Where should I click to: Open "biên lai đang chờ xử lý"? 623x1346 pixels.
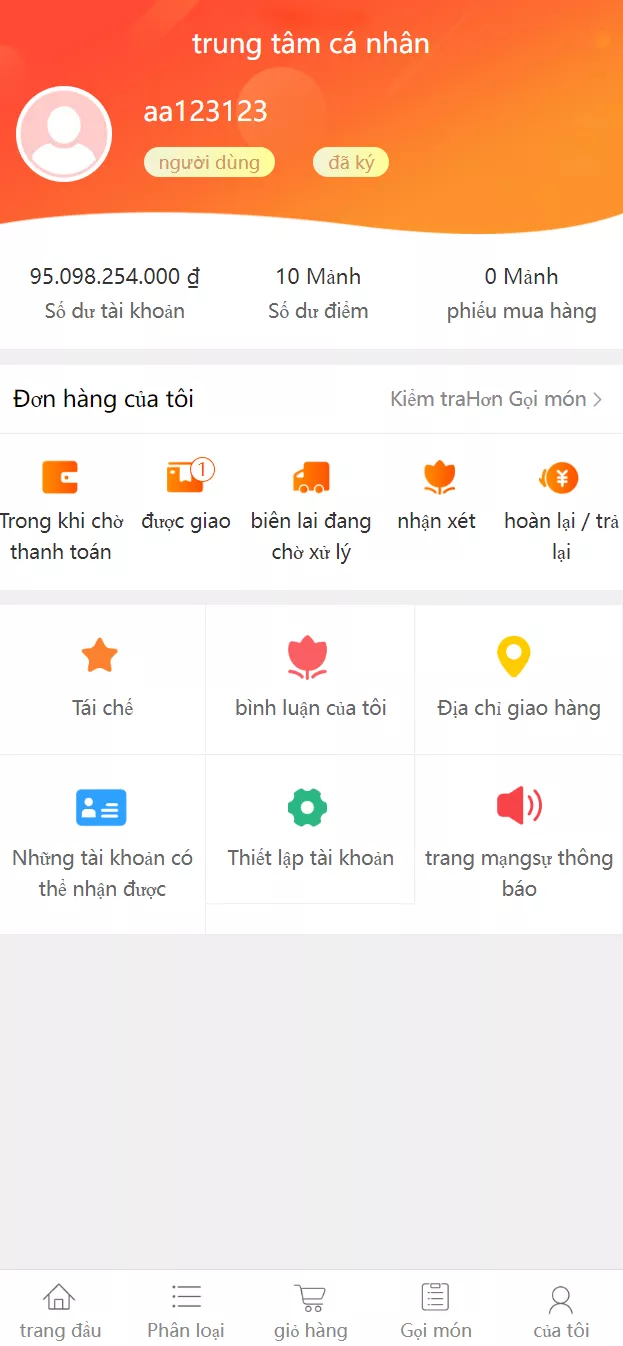(311, 510)
